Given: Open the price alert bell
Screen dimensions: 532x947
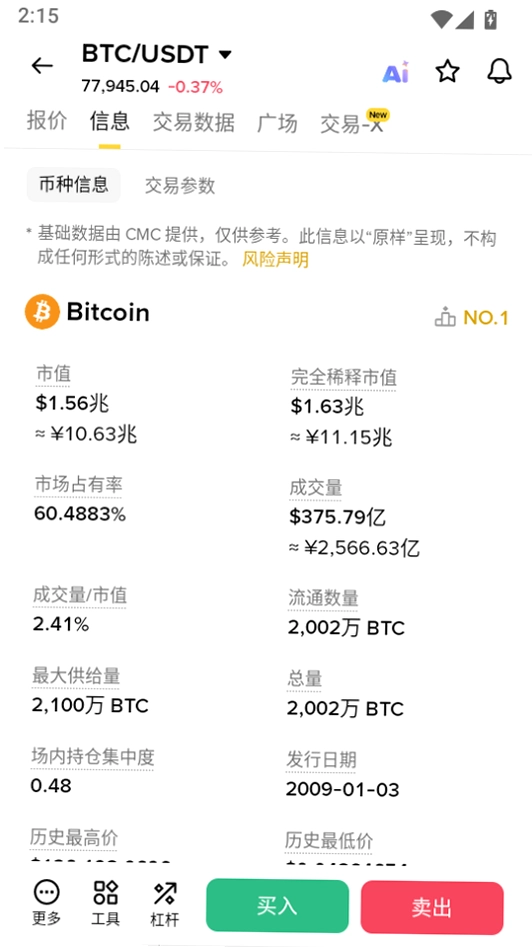Looking at the screenshot, I should [x=499, y=71].
